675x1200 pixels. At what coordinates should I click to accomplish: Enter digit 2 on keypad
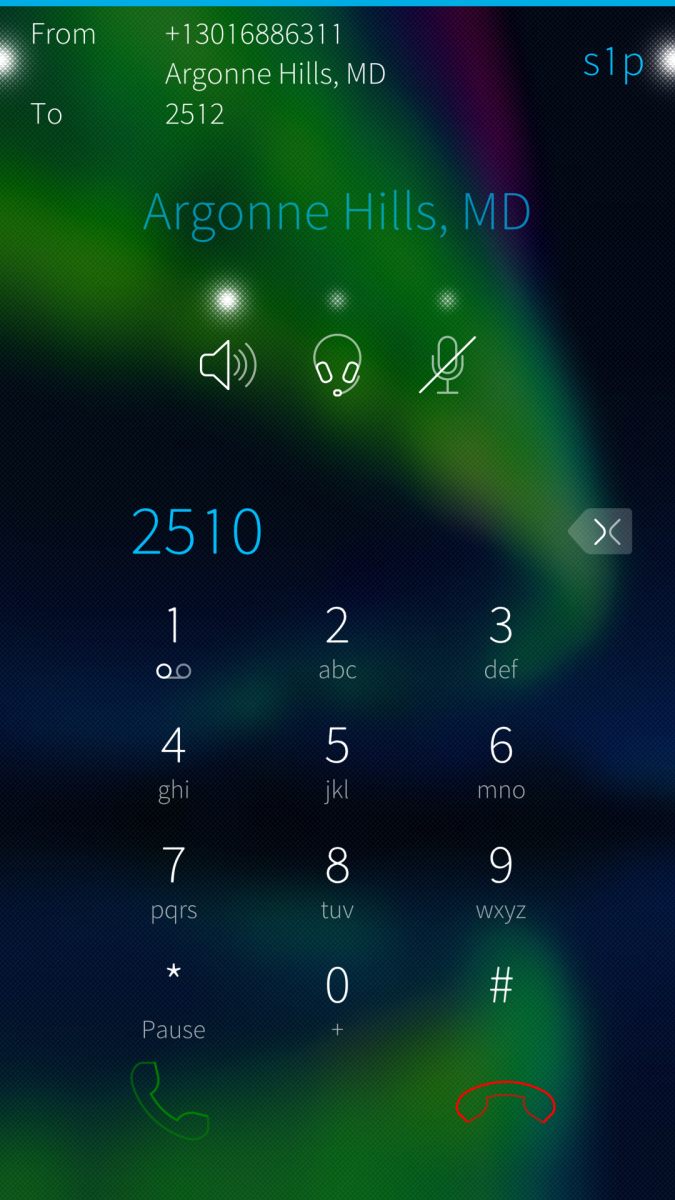337,643
